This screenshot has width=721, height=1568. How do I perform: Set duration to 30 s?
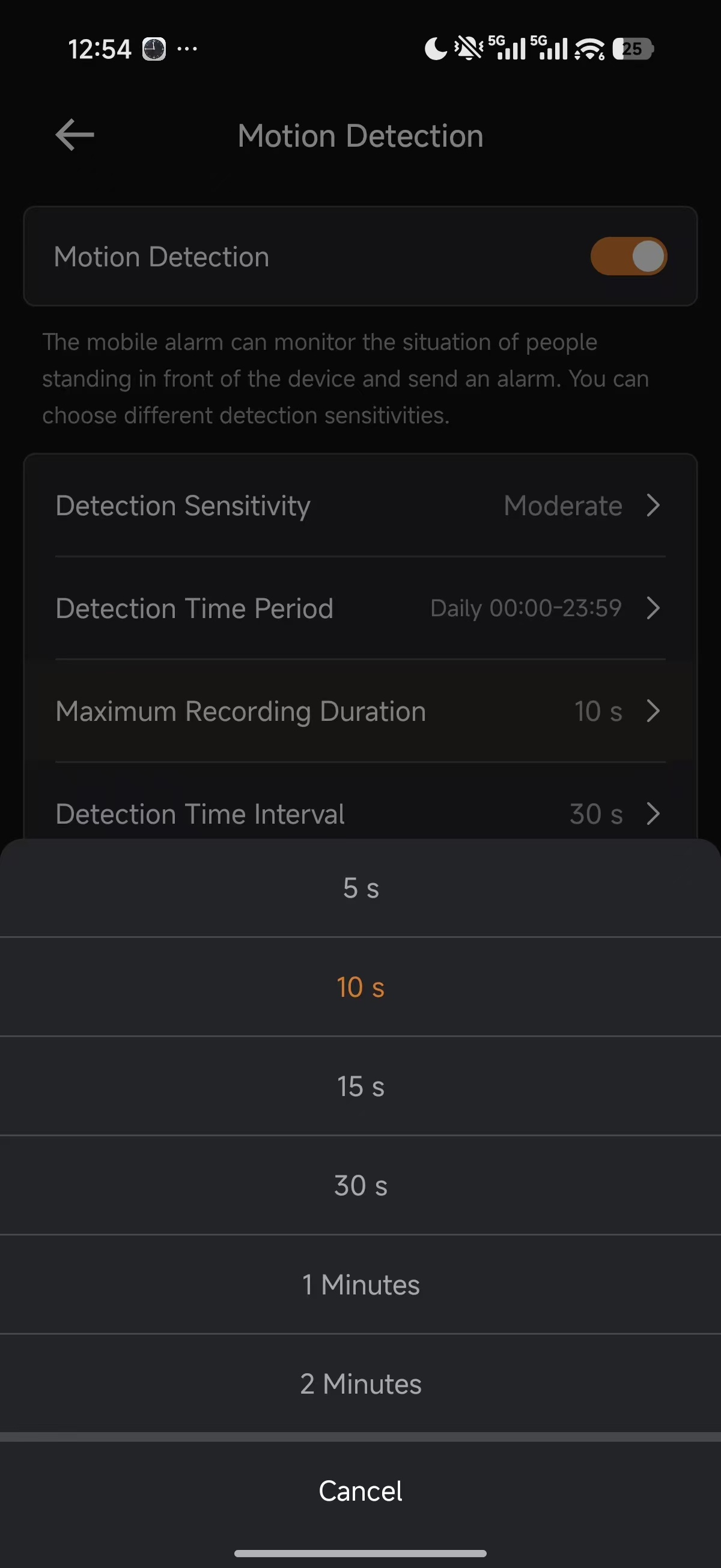point(361,1186)
